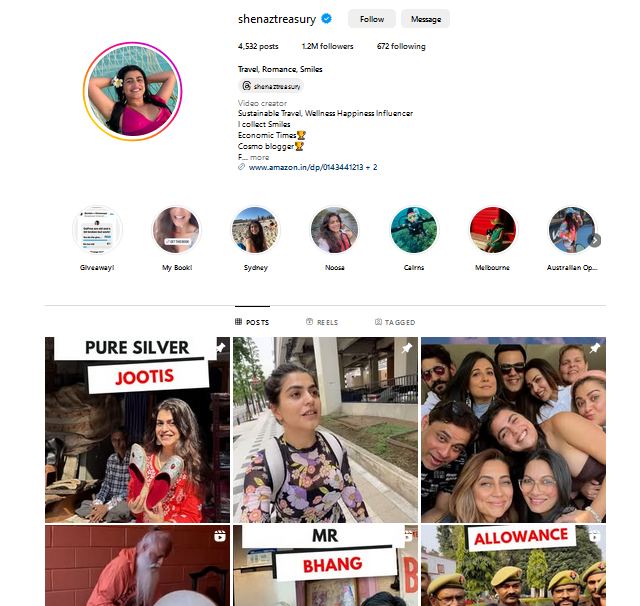640x606 pixels.
Task: Open the amazon.in link in bio
Action: coord(306,167)
